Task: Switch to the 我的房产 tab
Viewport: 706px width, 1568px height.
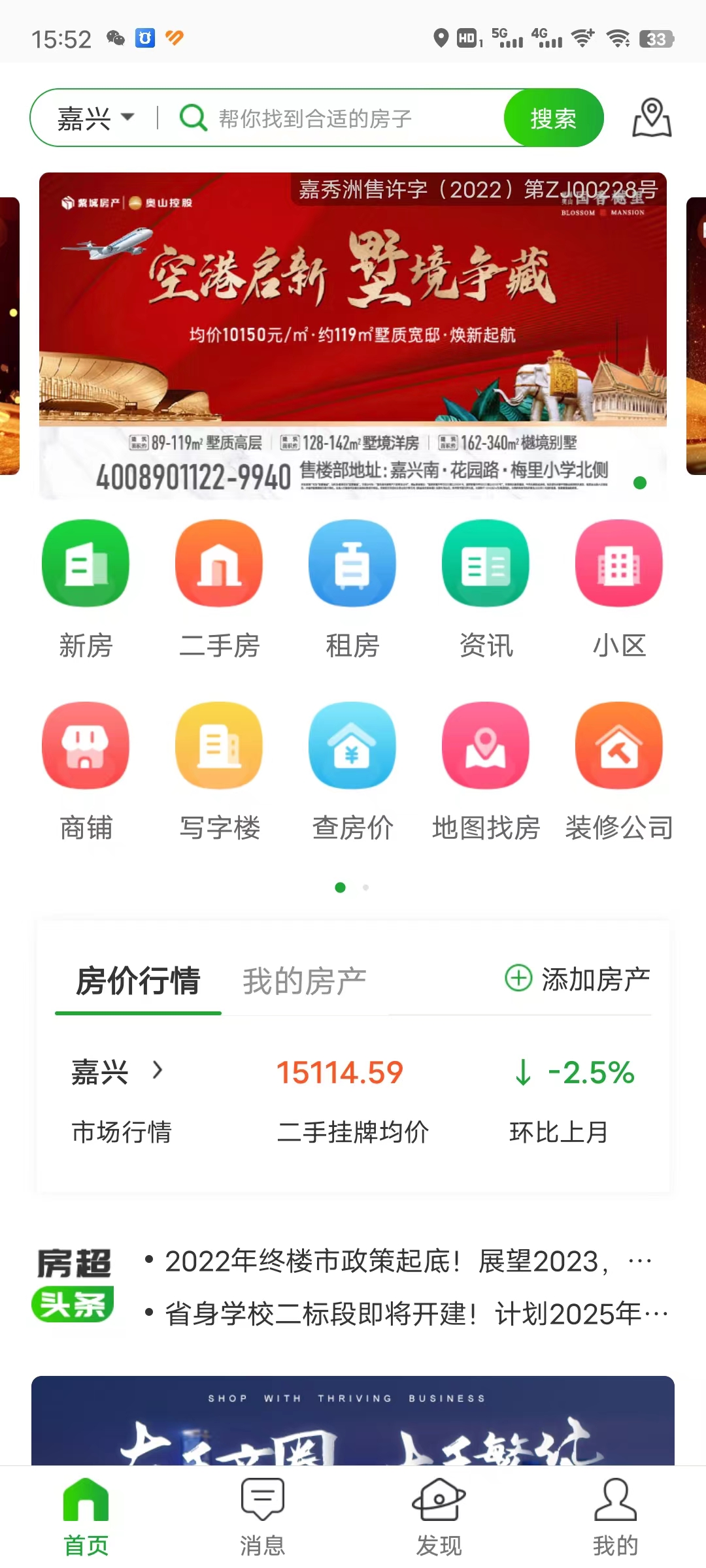Action: [304, 980]
